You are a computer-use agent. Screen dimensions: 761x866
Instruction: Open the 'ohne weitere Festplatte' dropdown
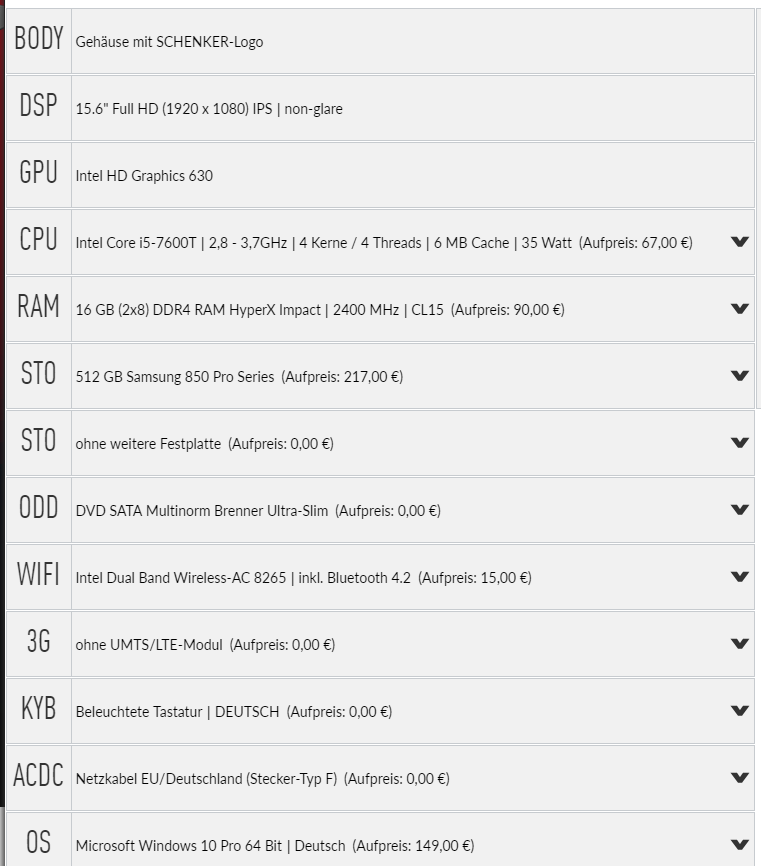click(739, 443)
